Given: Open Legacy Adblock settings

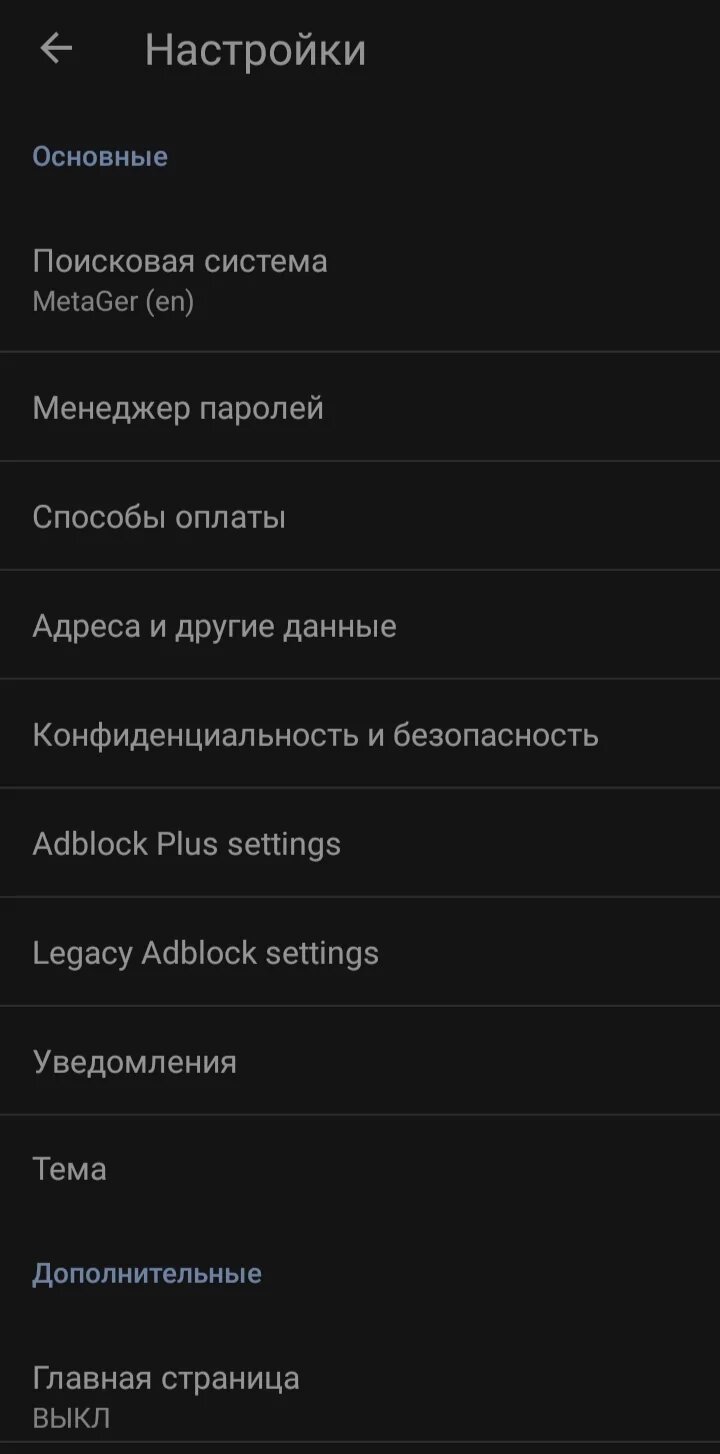Looking at the screenshot, I should click(x=360, y=952).
